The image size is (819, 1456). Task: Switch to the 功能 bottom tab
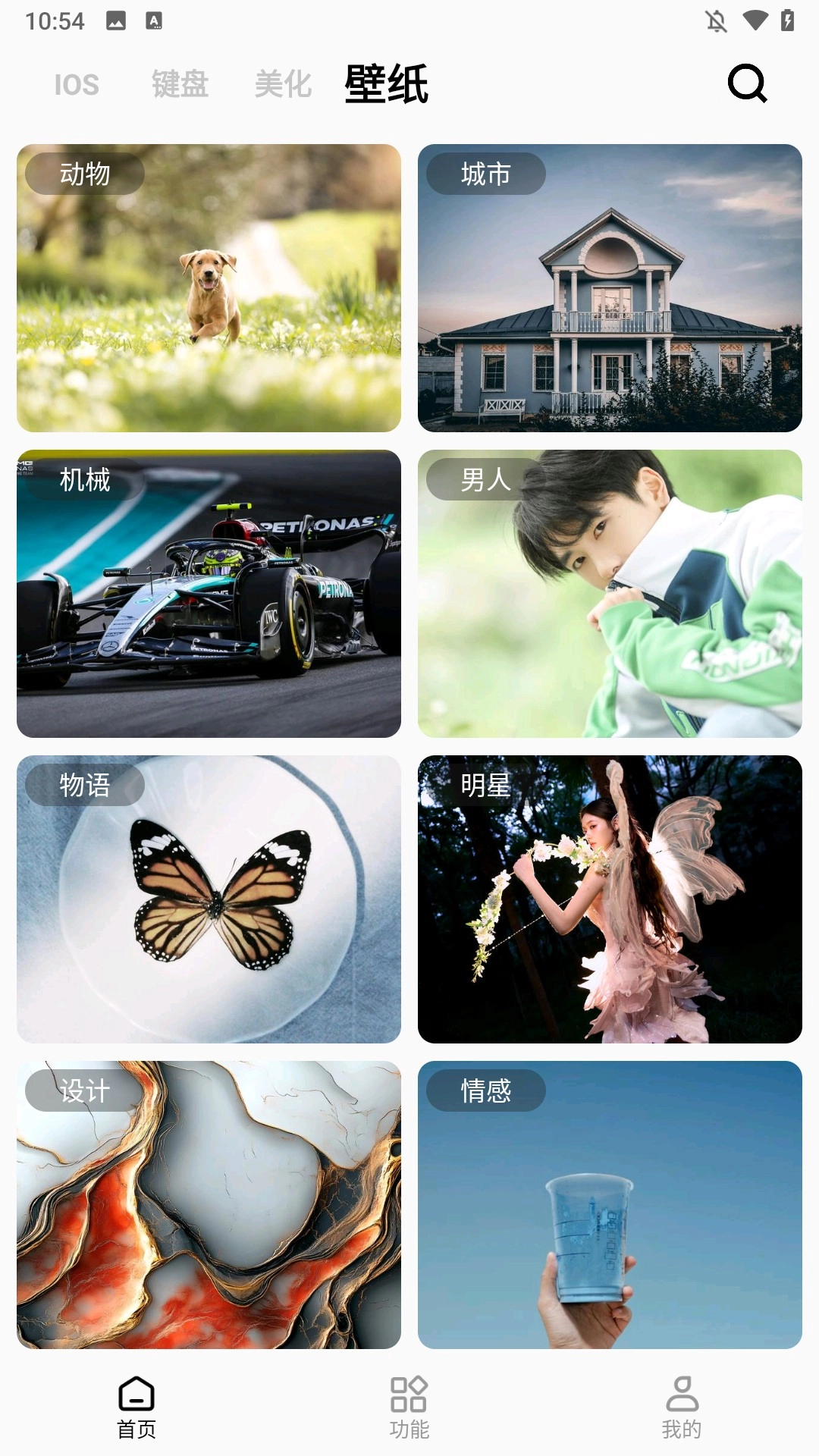[409, 1407]
